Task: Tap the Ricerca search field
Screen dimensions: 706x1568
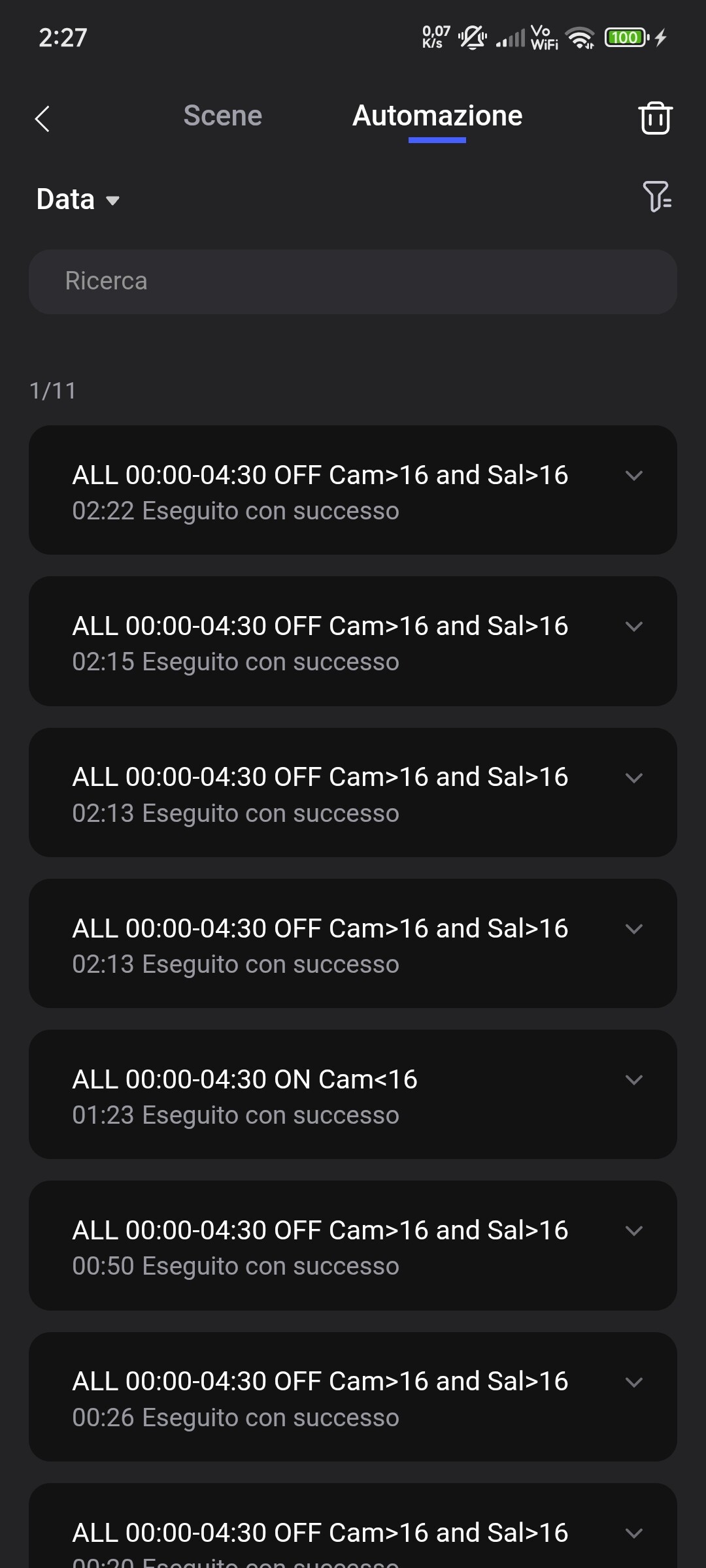Action: 353,282
